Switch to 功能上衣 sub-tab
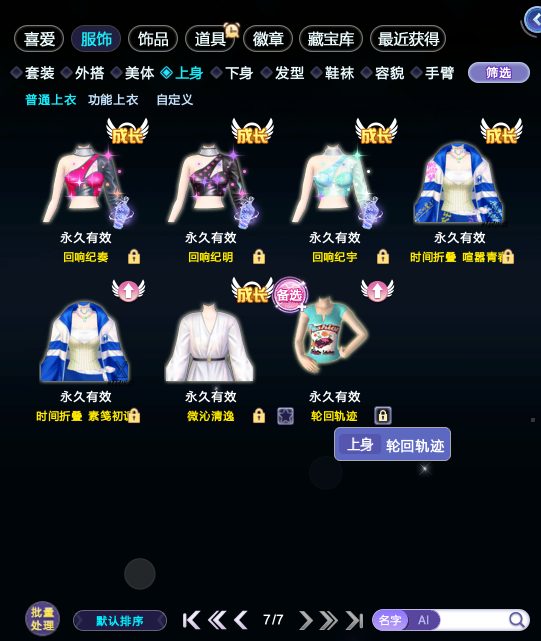 113,100
